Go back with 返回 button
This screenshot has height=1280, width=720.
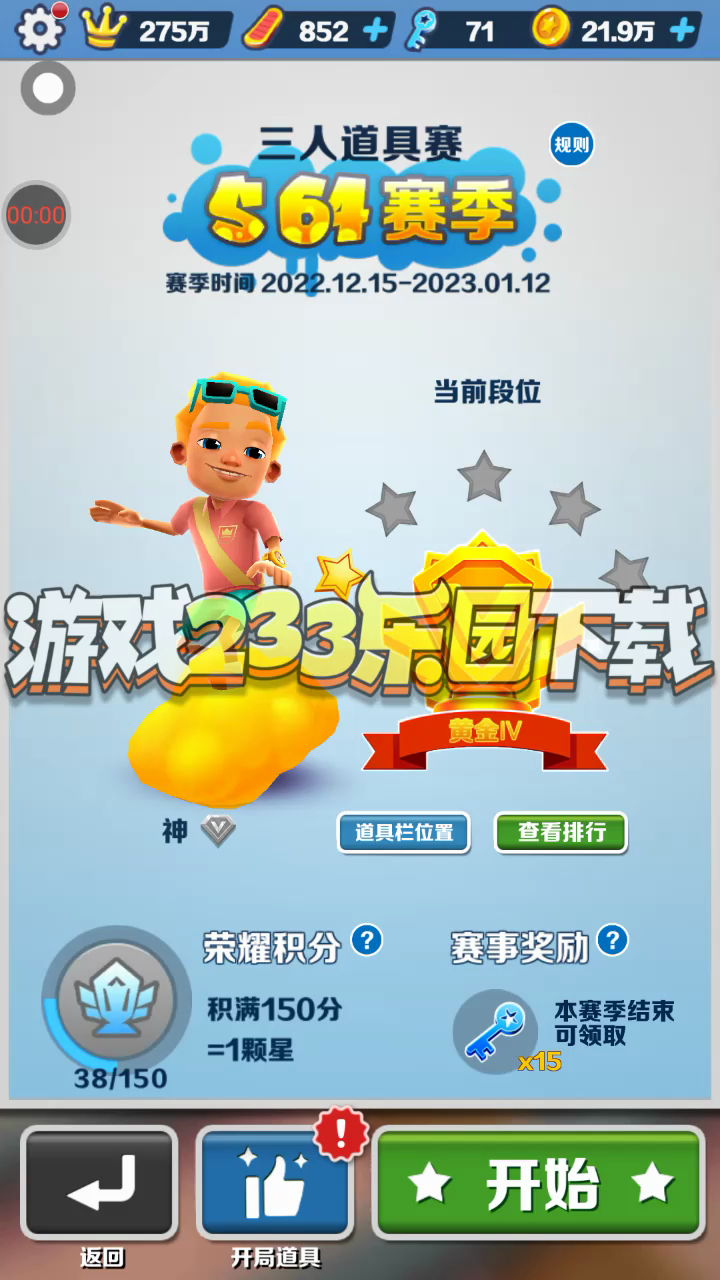tap(99, 1183)
